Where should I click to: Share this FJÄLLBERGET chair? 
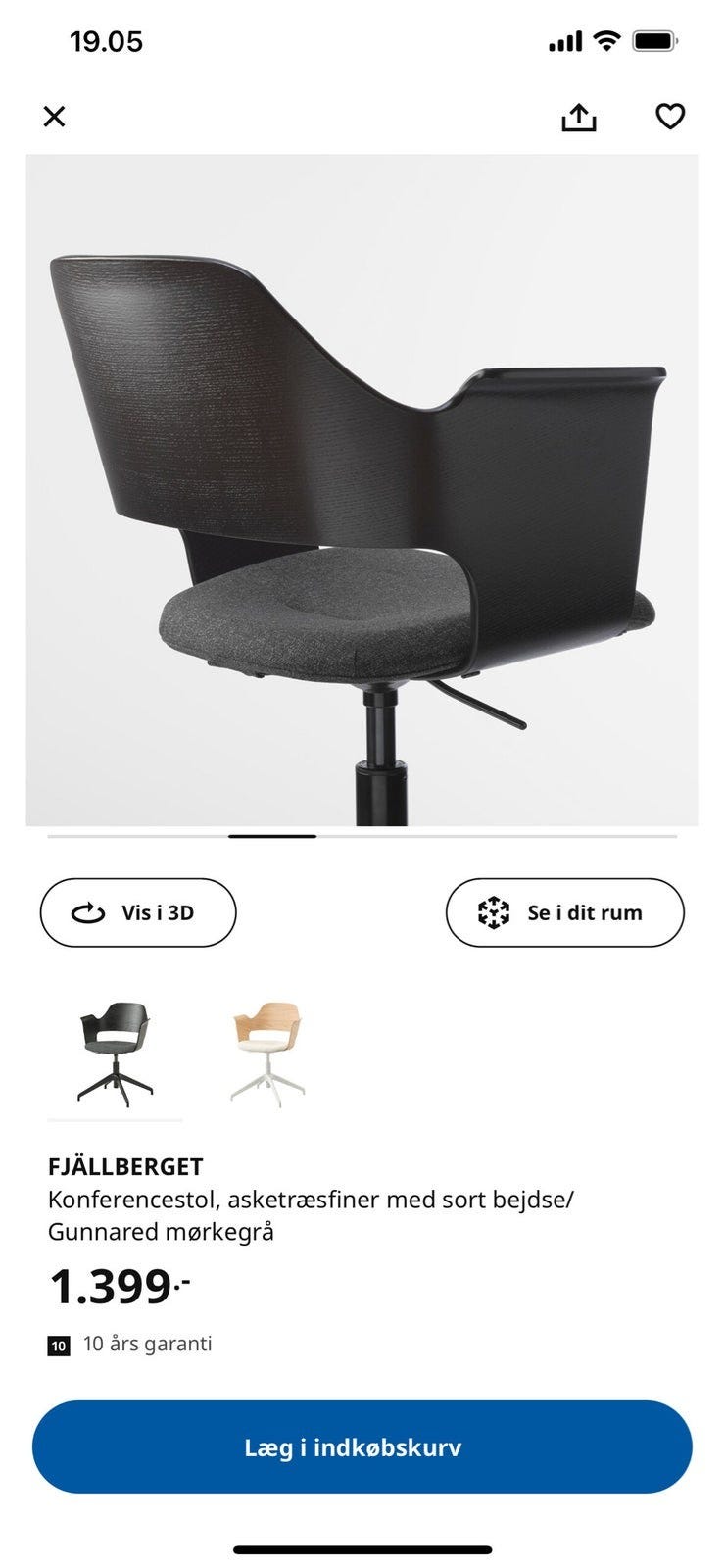click(x=578, y=118)
